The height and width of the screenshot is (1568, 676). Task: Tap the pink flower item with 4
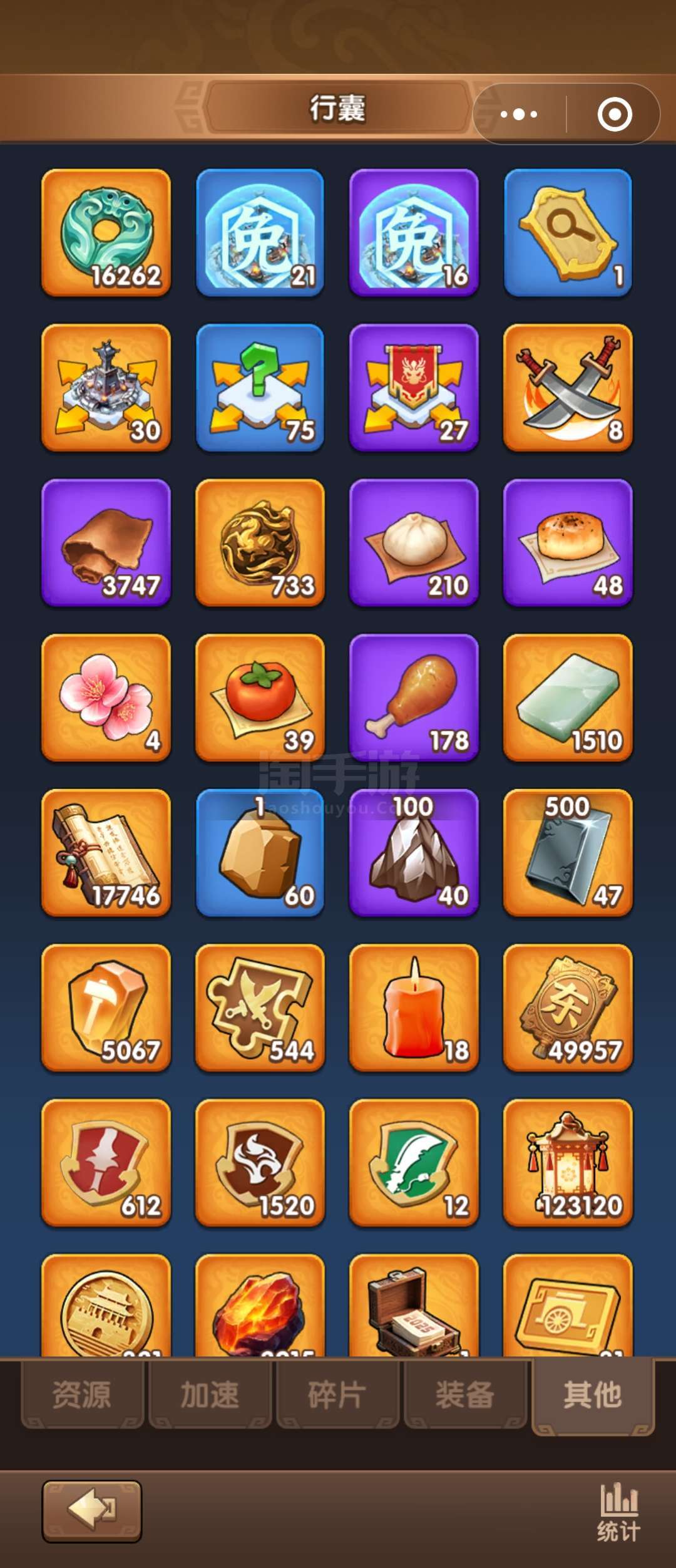pos(106,698)
